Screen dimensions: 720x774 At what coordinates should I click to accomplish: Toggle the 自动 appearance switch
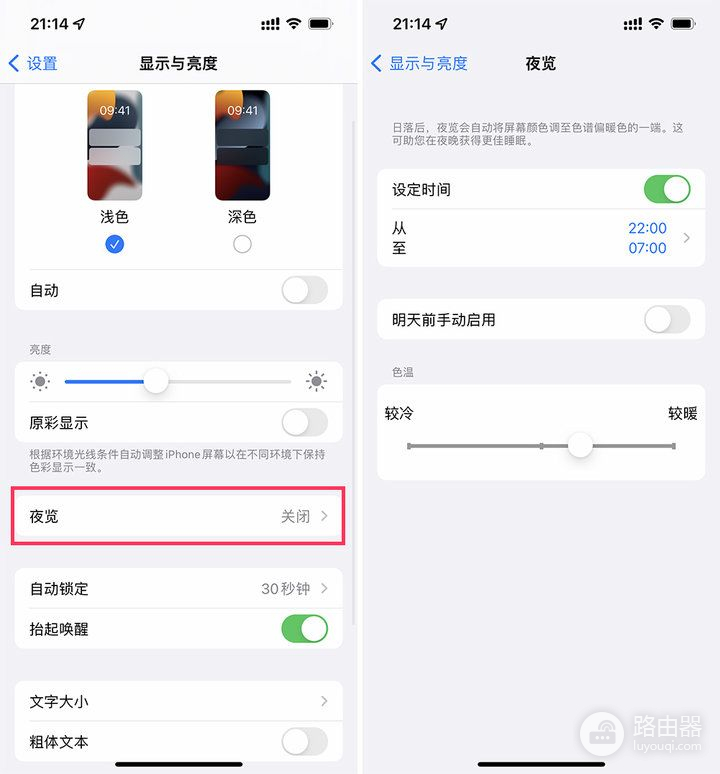(x=304, y=290)
